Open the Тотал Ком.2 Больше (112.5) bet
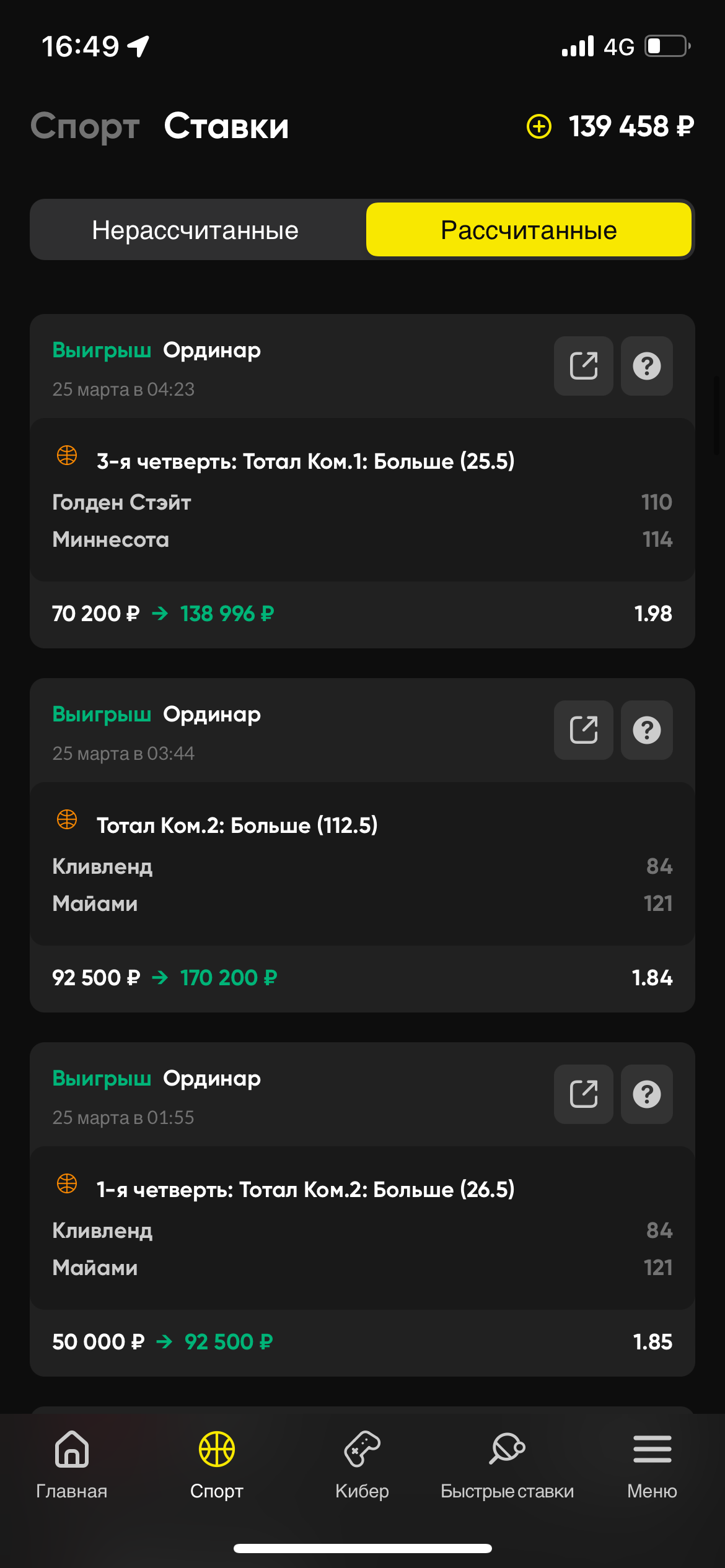725x1568 pixels. click(362, 866)
